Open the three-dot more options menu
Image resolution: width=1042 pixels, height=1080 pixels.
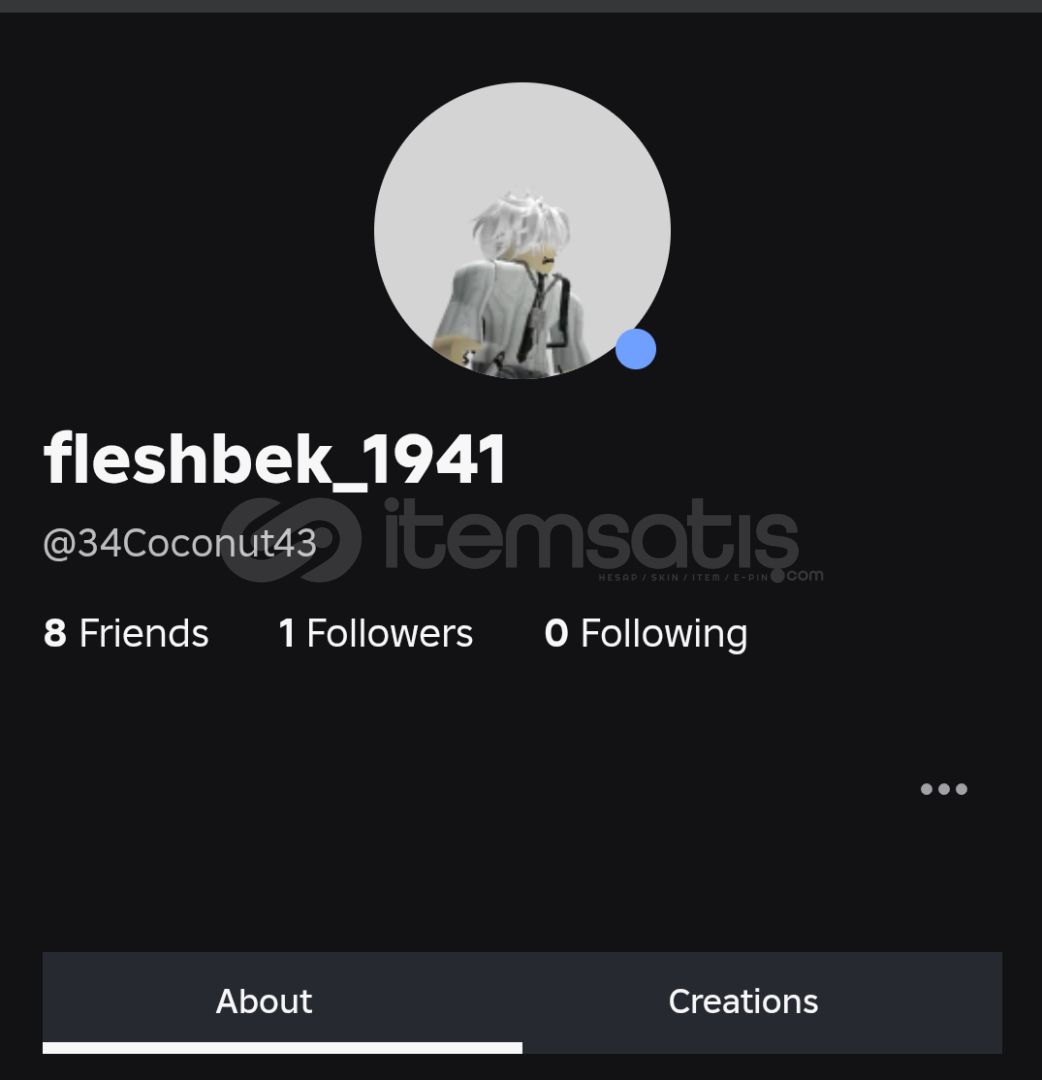pyautogui.click(x=943, y=789)
